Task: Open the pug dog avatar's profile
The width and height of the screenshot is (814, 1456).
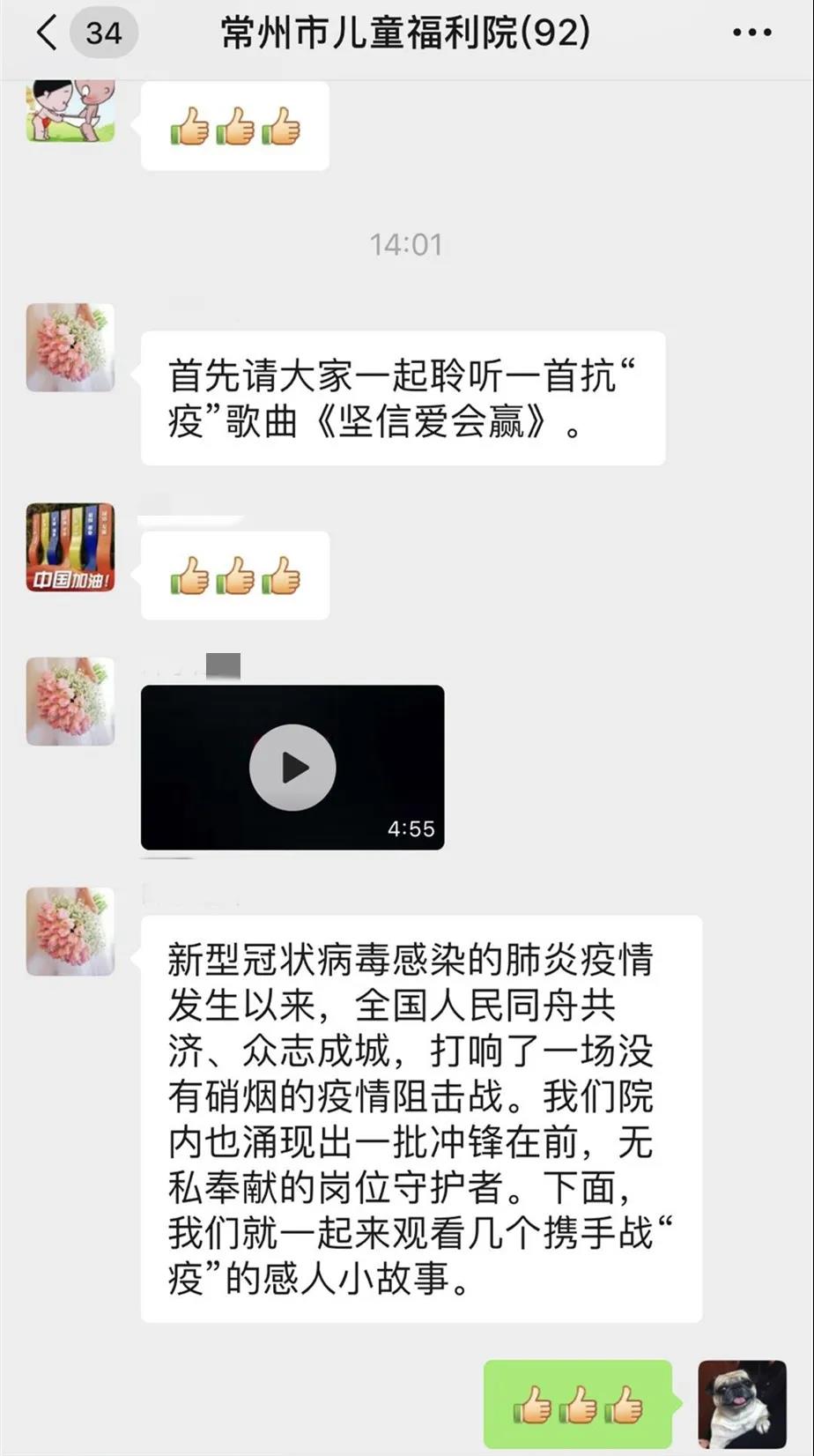Action: [x=743, y=1404]
